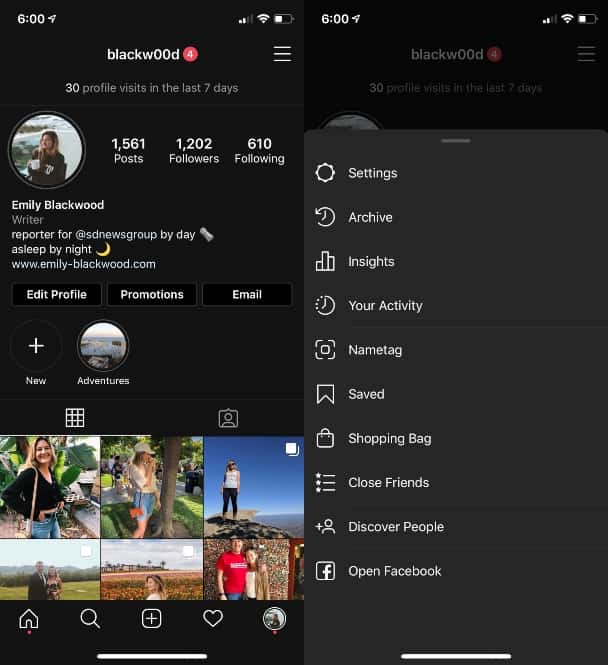Open Promotions

pos(152,294)
